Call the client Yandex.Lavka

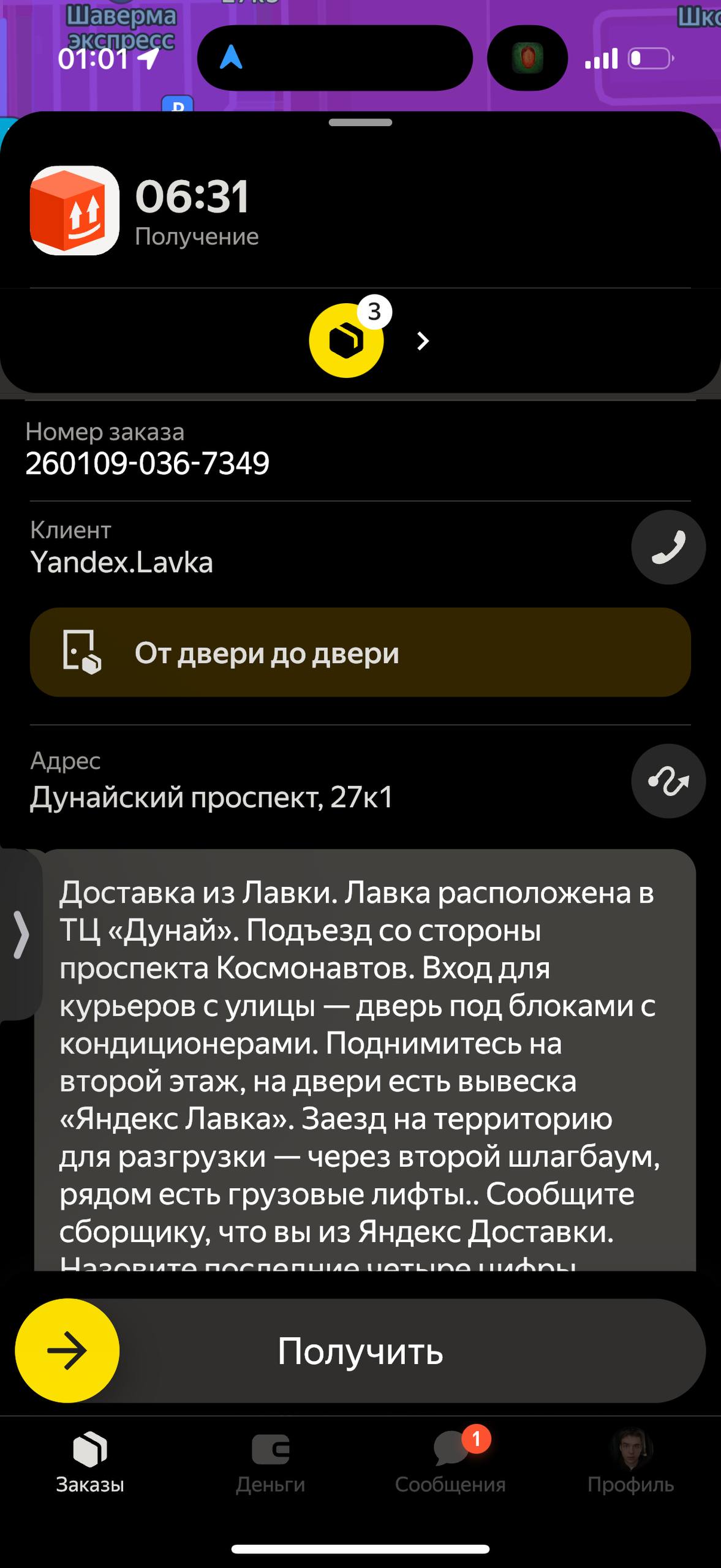point(668,547)
